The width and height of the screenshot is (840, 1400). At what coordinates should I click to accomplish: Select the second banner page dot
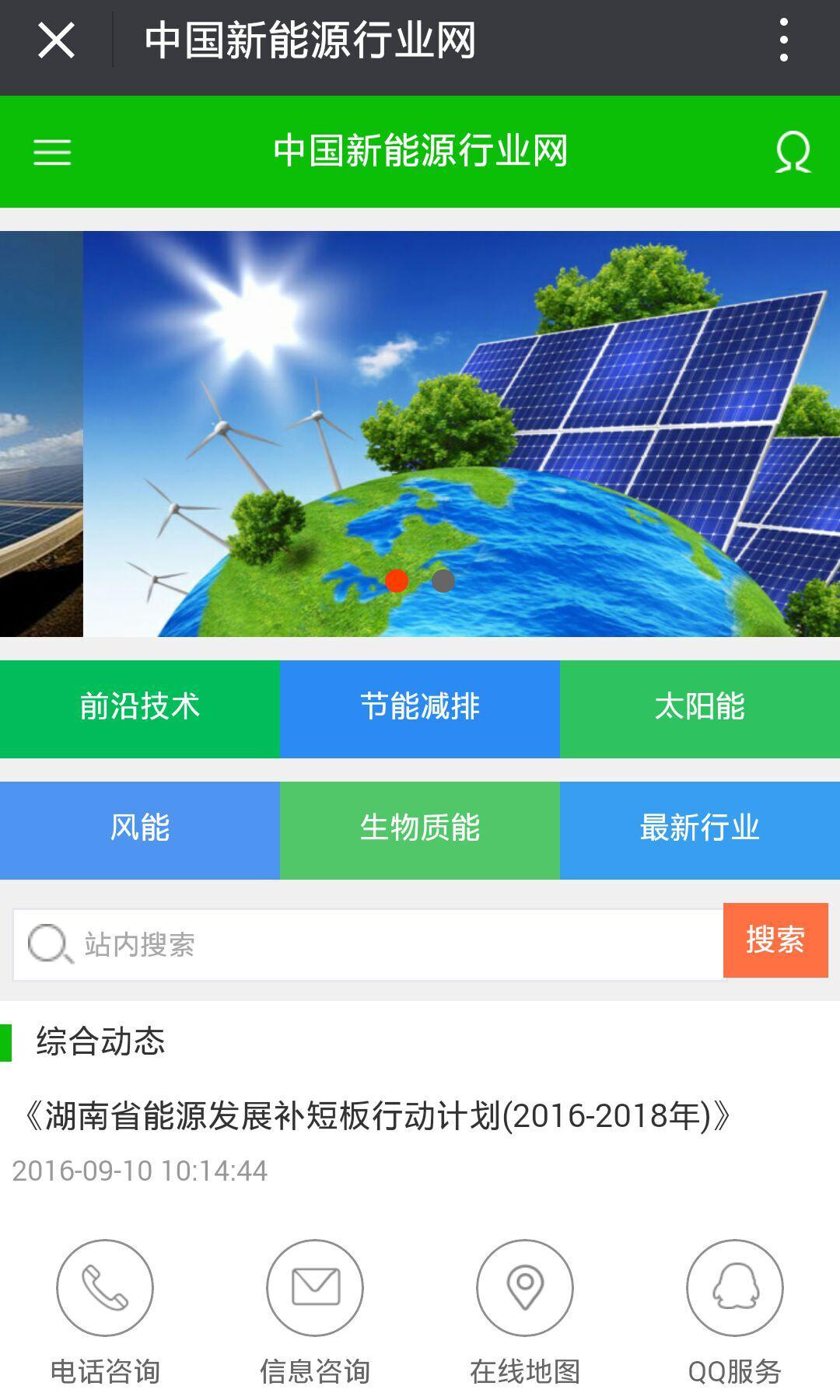[x=443, y=580]
